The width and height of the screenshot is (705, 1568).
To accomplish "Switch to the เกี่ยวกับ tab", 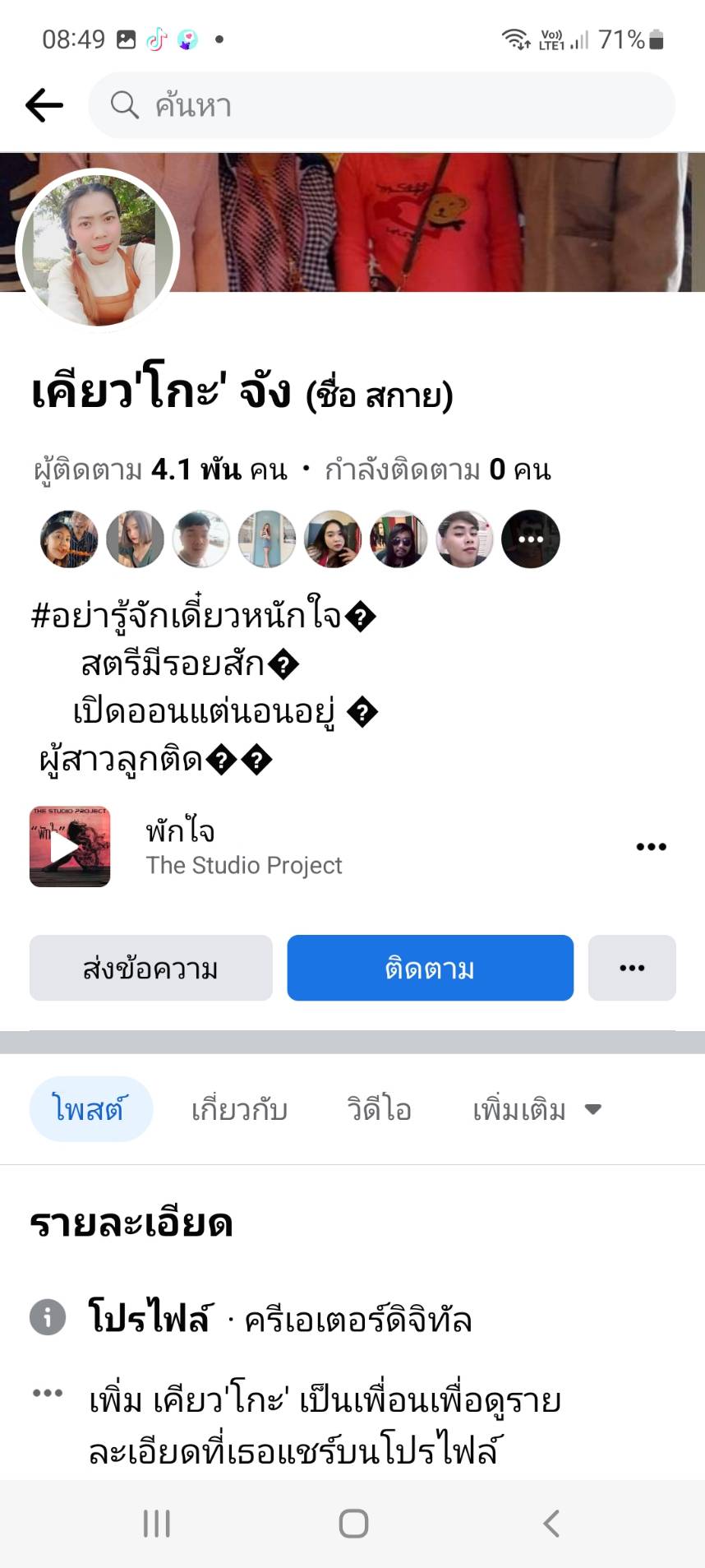I will tap(239, 1109).
